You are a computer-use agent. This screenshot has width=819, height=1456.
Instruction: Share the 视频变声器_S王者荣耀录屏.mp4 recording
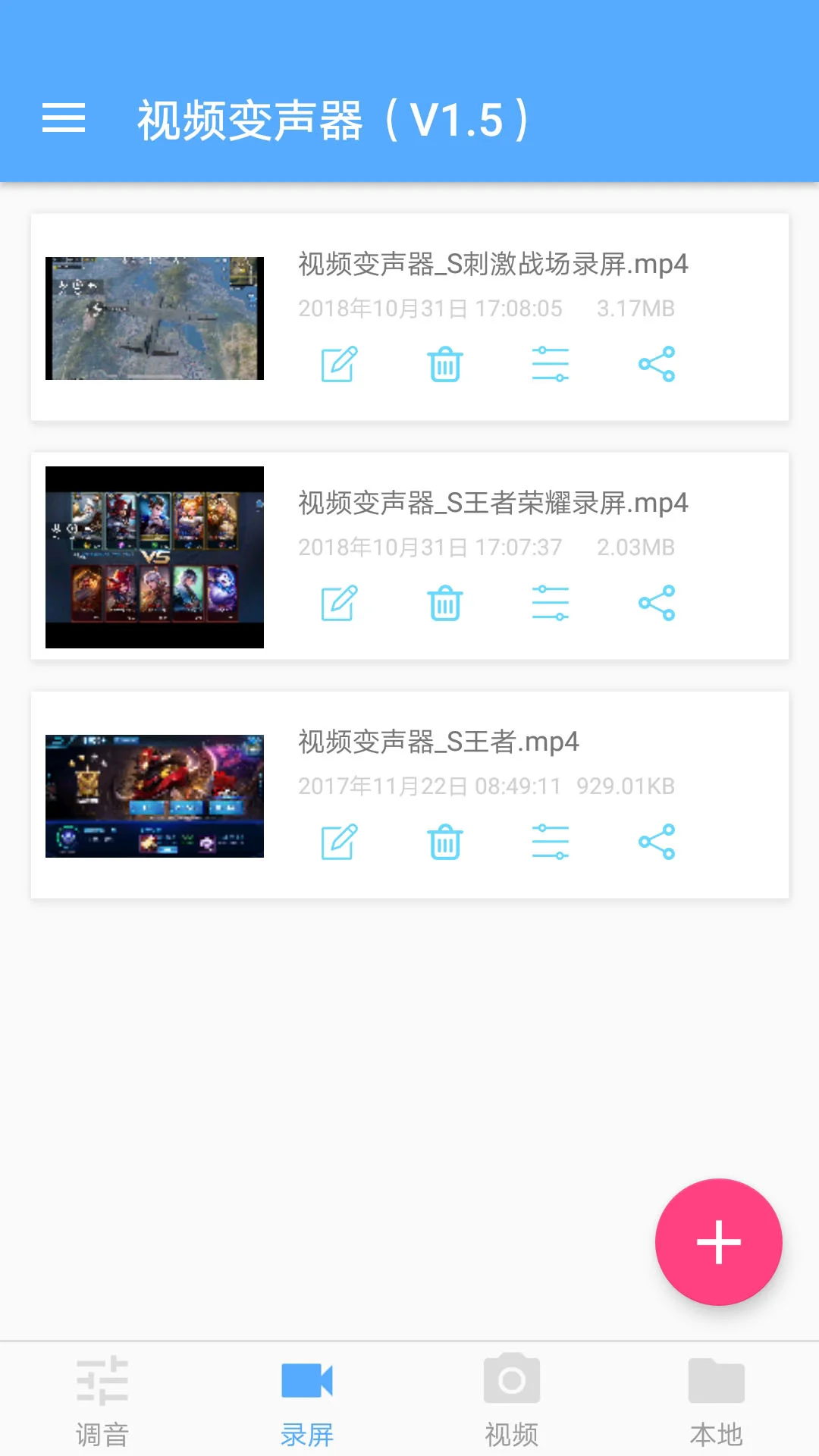pyautogui.click(x=657, y=603)
